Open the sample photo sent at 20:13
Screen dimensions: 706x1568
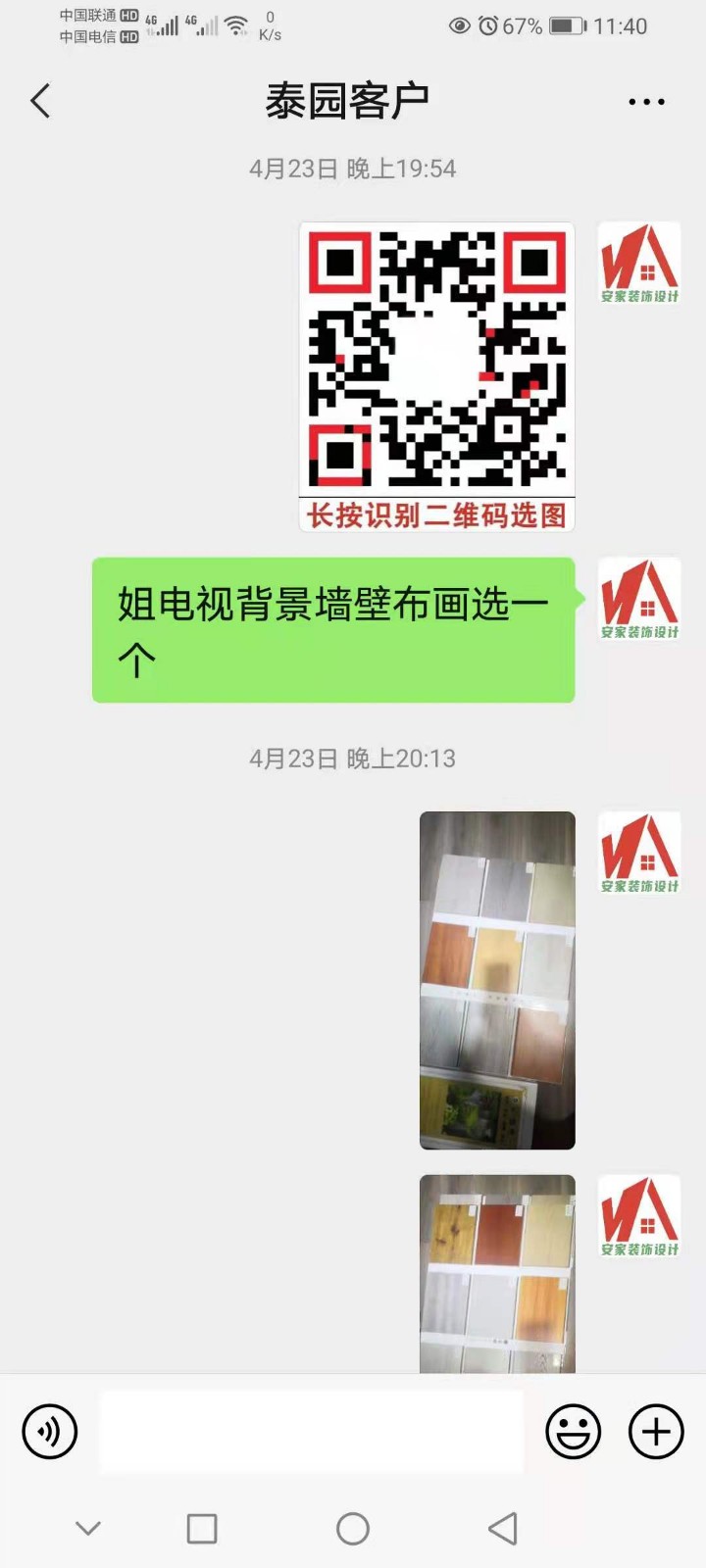[x=497, y=979]
